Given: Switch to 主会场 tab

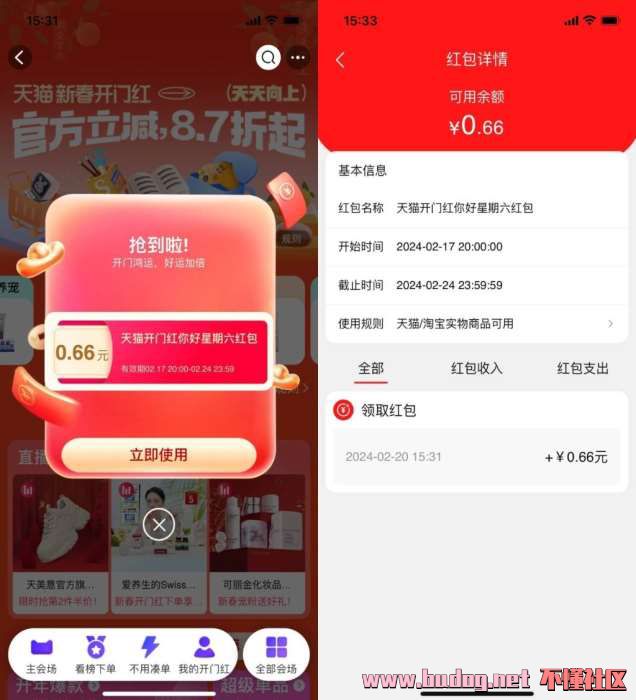Looking at the screenshot, I should point(41,655).
